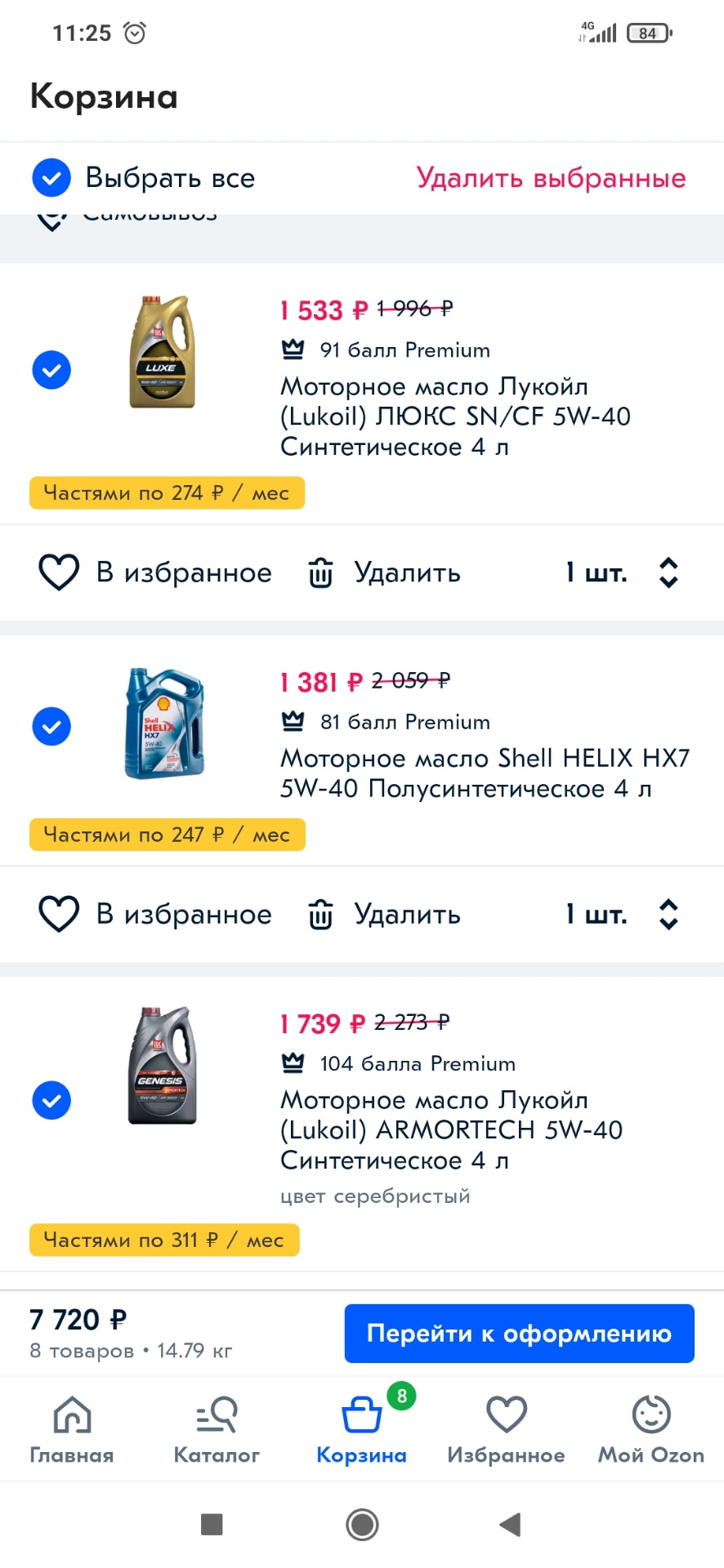Image resolution: width=724 pixels, height=1568 pixels.
Task: Change quantity of Shell HELIX HX7
Action: (623, 914)
